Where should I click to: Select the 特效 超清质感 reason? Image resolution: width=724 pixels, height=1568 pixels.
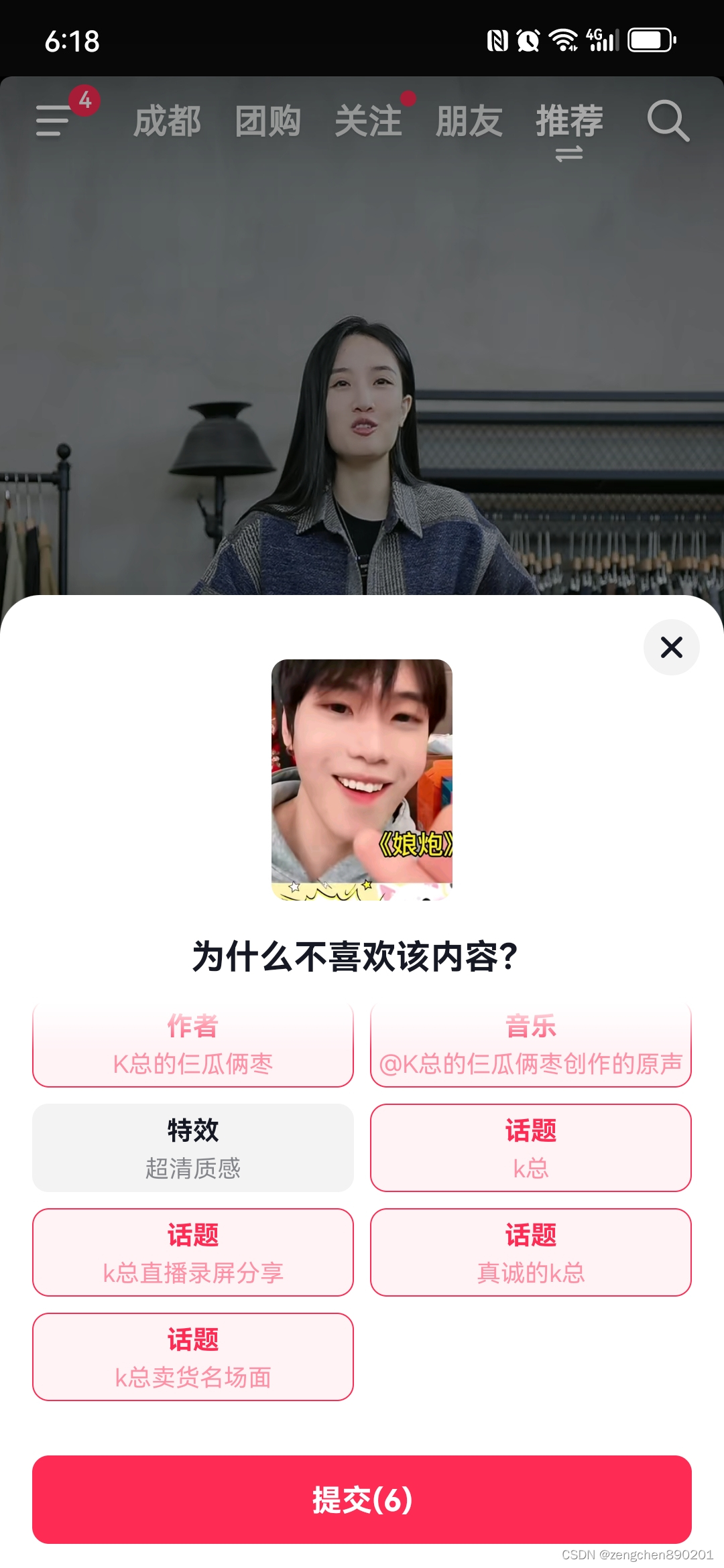pyautogui.click(x=193, y=1148)
